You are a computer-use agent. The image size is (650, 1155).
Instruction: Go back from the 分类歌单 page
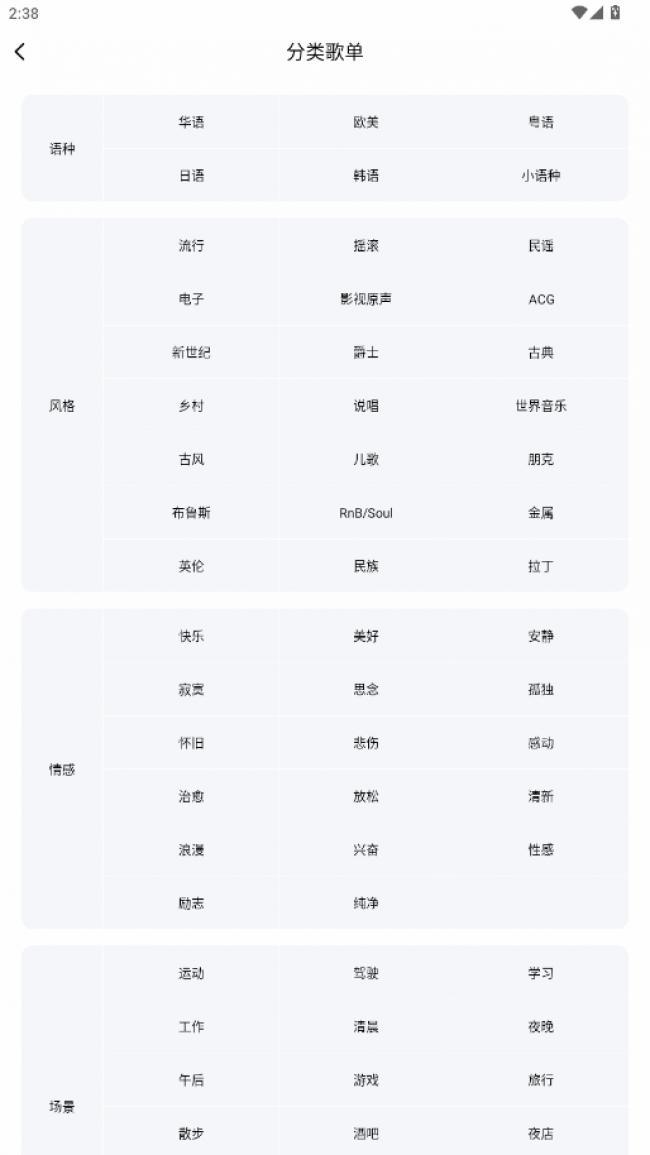pyautogui.click(x=20, y=52)
